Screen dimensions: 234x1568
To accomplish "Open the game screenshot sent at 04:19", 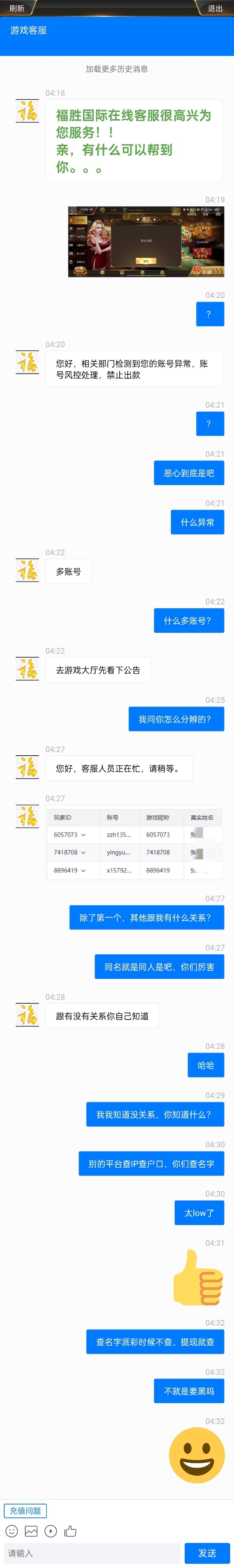I will (x=146, y=242).
